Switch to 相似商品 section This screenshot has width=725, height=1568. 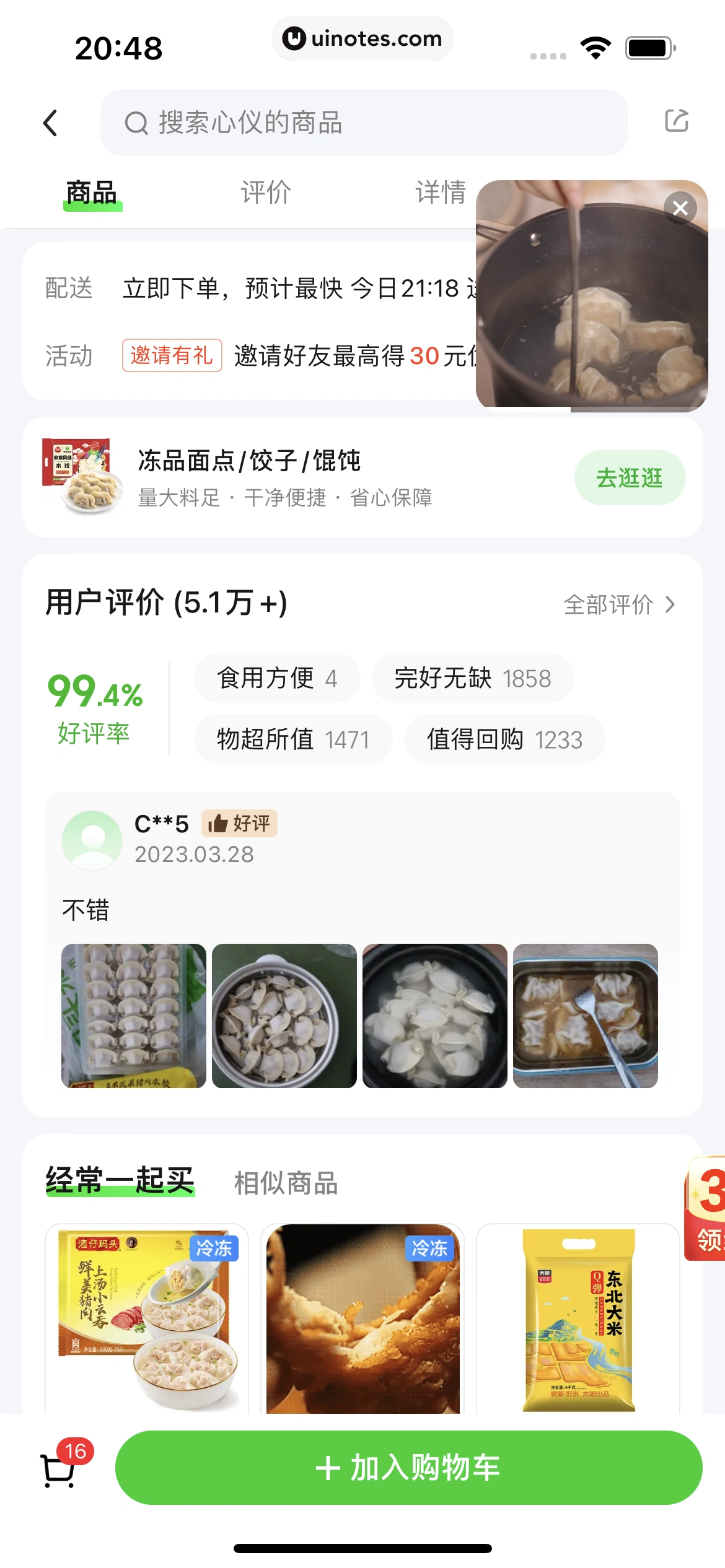click(x=286, y=1183)
